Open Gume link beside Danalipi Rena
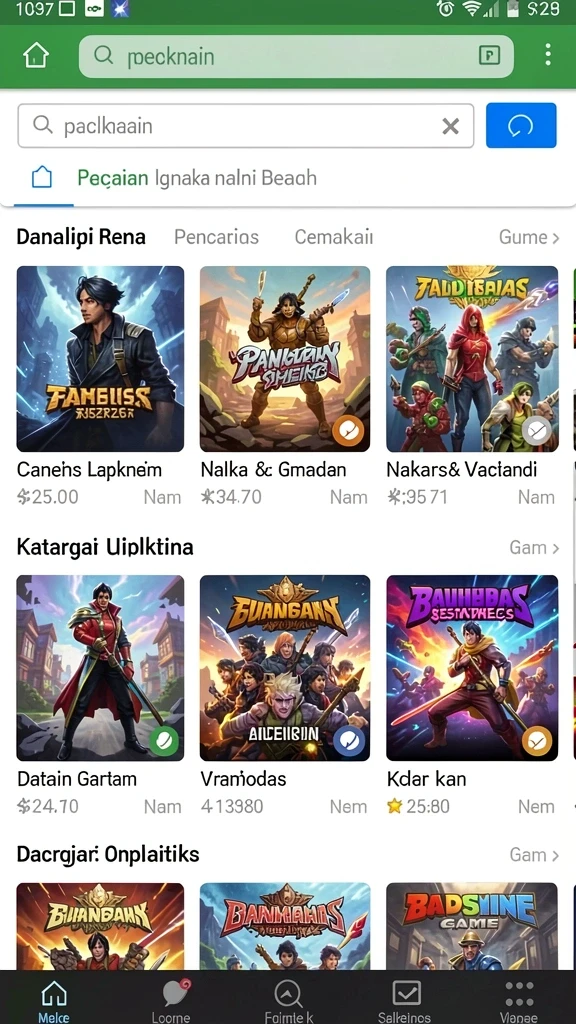 pyautogui.click(x=529, y=237)
